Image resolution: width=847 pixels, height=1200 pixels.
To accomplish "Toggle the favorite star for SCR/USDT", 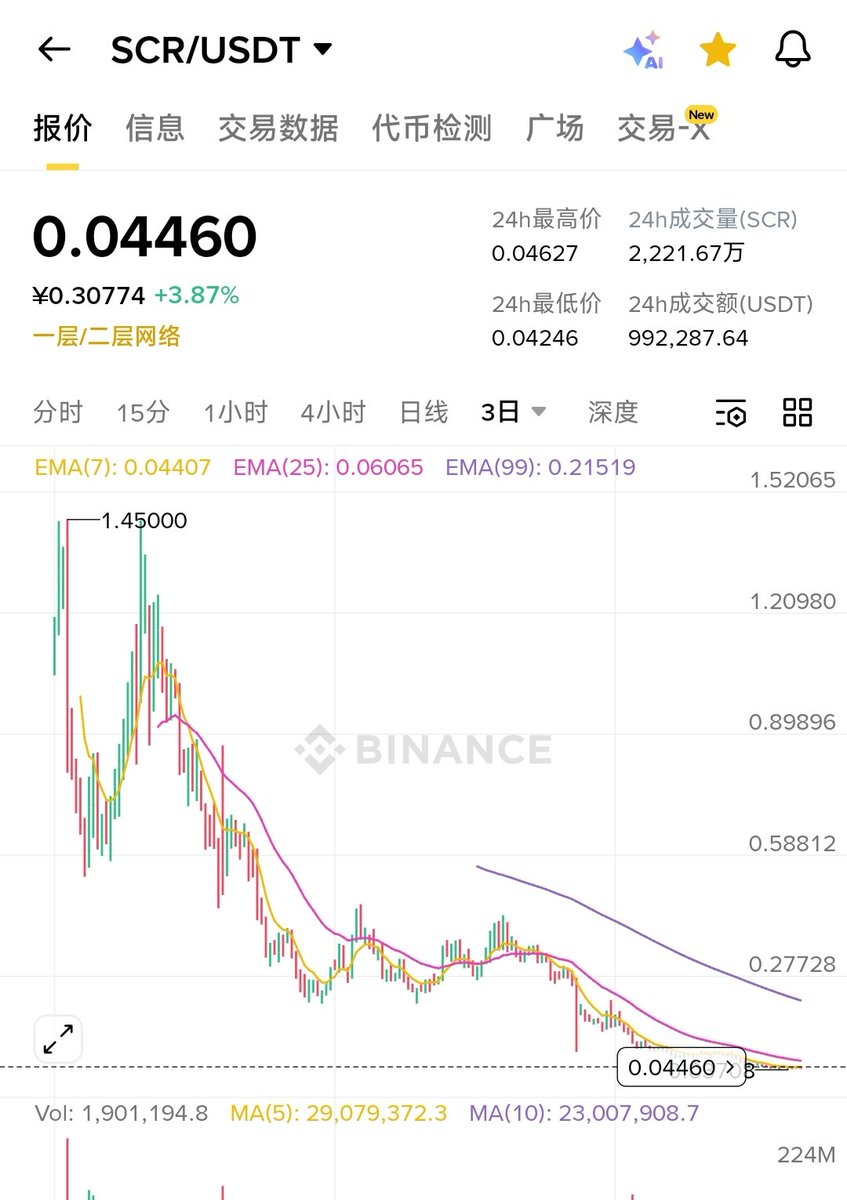I will click(718, 50).
